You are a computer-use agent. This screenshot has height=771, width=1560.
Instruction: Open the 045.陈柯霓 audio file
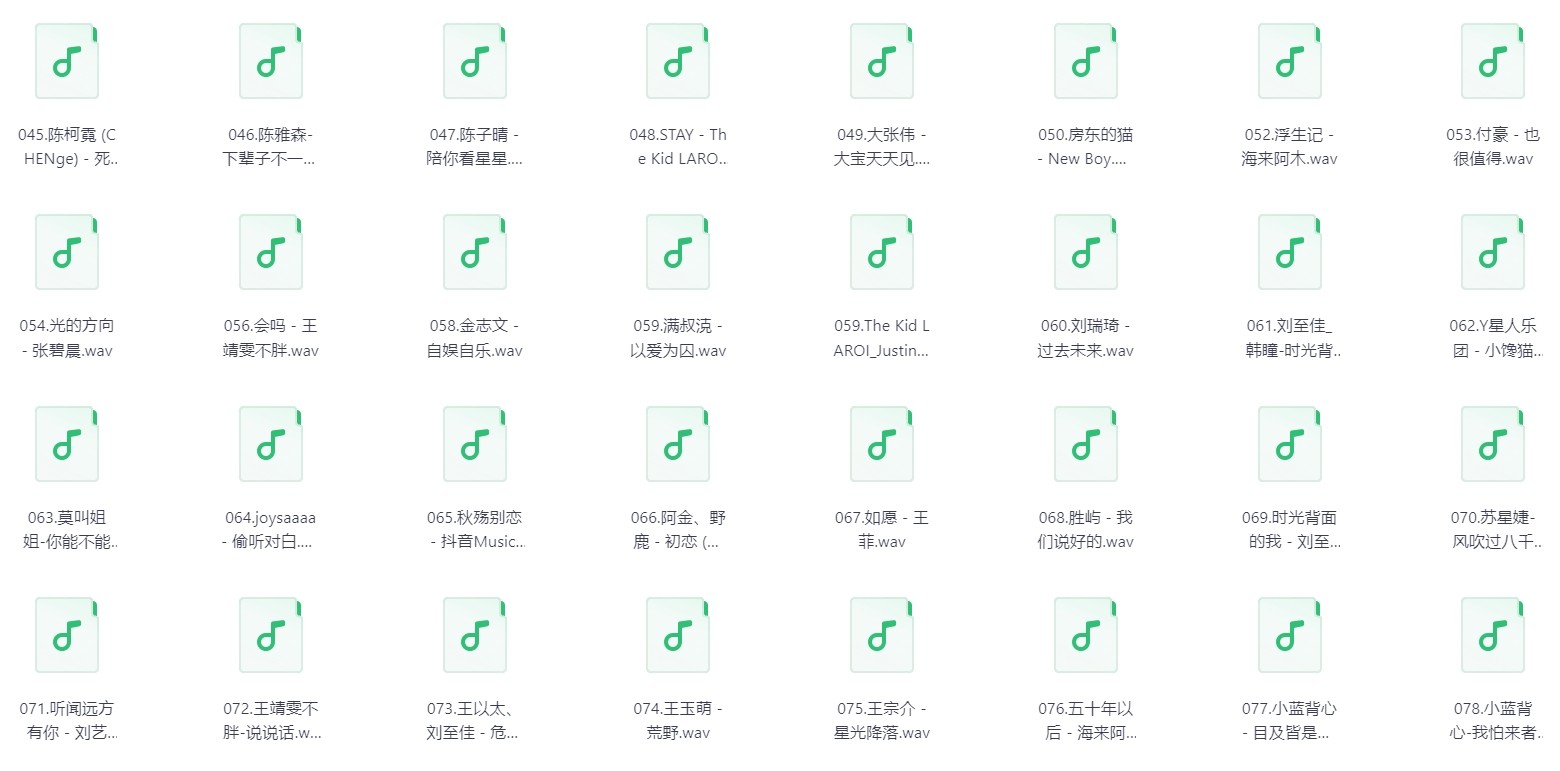coord(67,62)
